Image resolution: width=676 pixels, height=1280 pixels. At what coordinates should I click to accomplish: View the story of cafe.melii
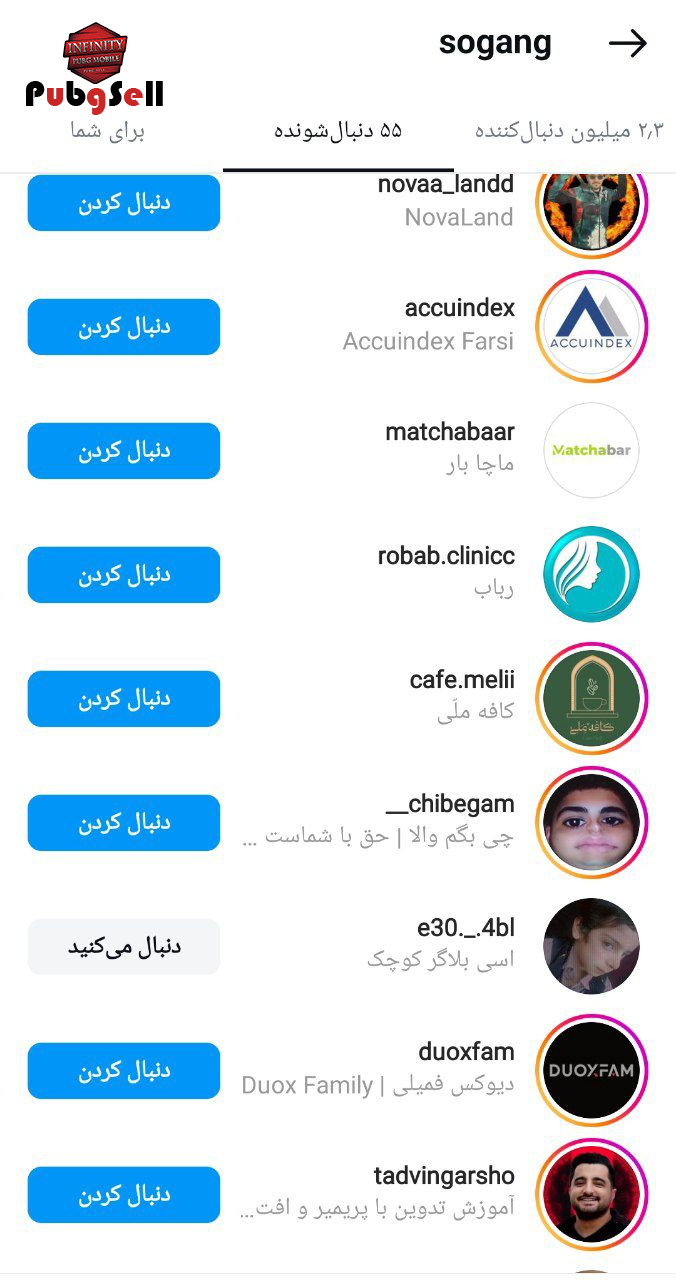coord(592,699)
